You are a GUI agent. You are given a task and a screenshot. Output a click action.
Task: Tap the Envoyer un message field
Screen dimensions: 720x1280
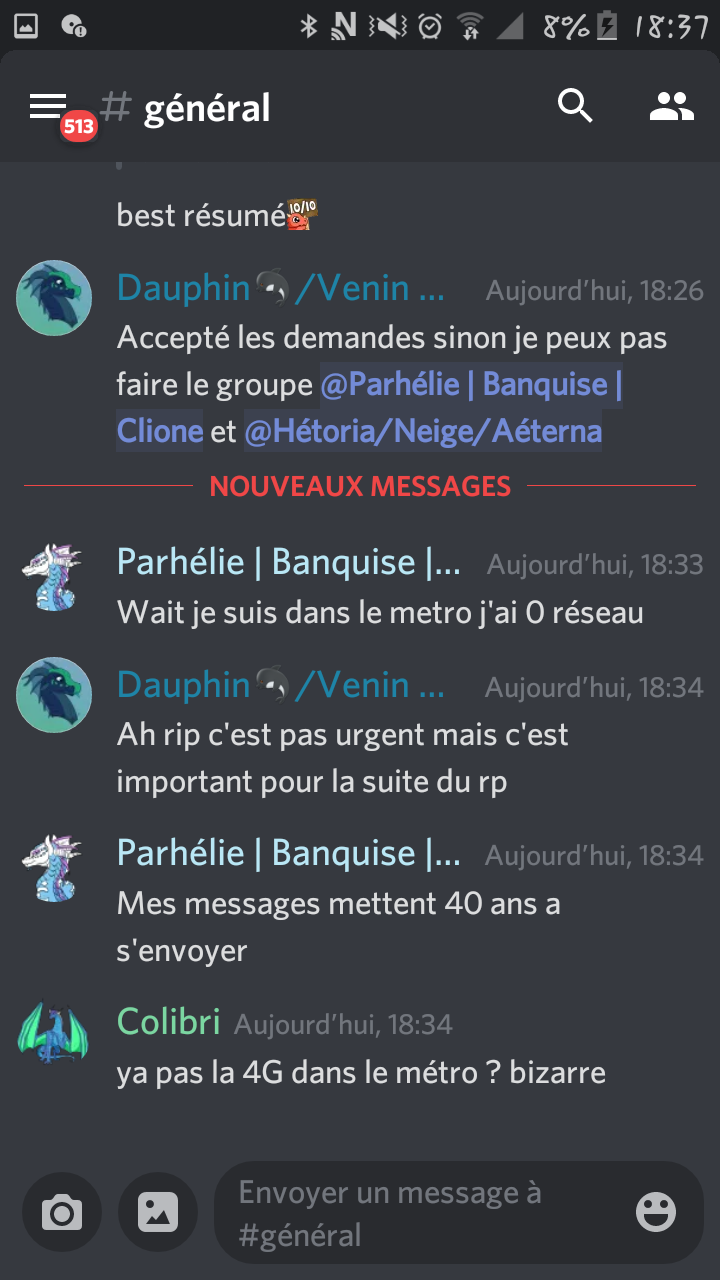[x=420, y=1213]
